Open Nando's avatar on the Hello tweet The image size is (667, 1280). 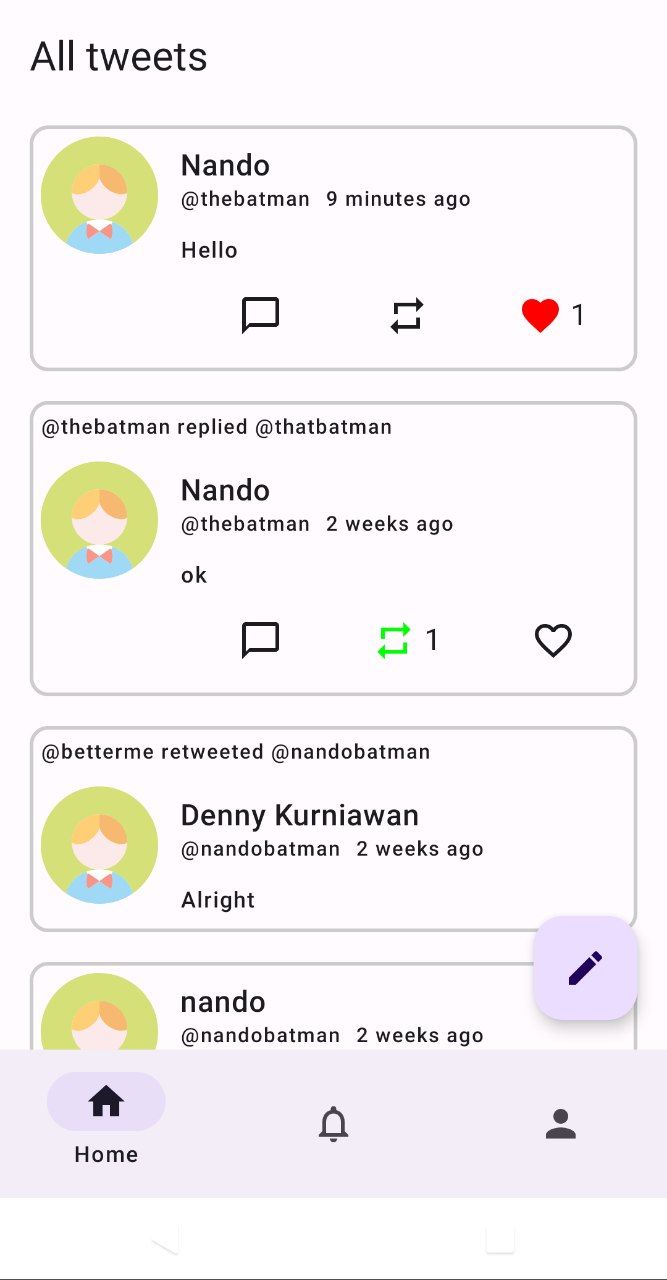[x=99, y=195]
